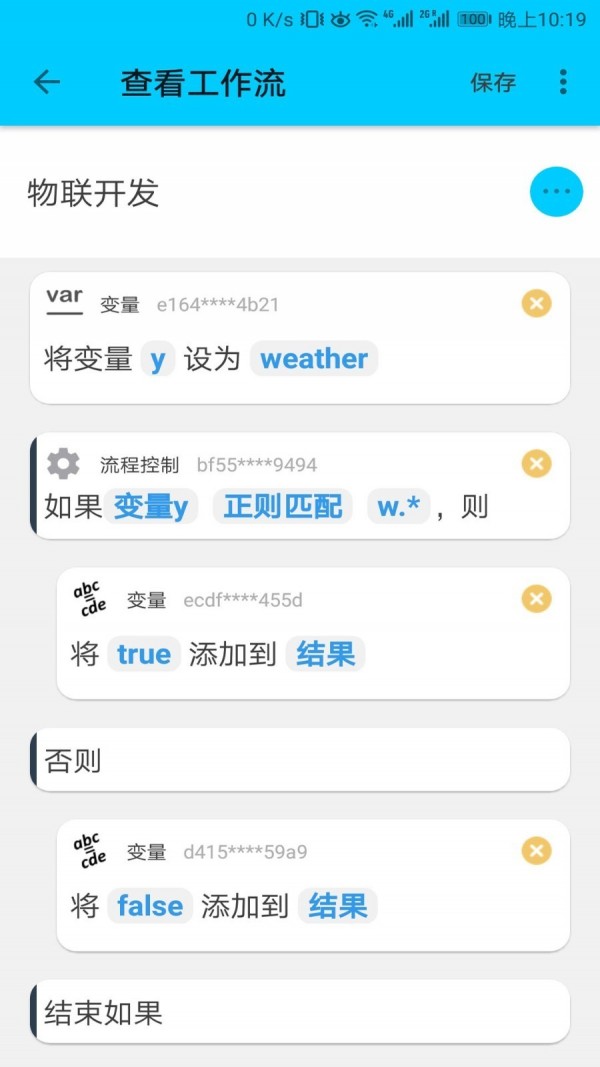Select the 变量y condition chip

151,507
